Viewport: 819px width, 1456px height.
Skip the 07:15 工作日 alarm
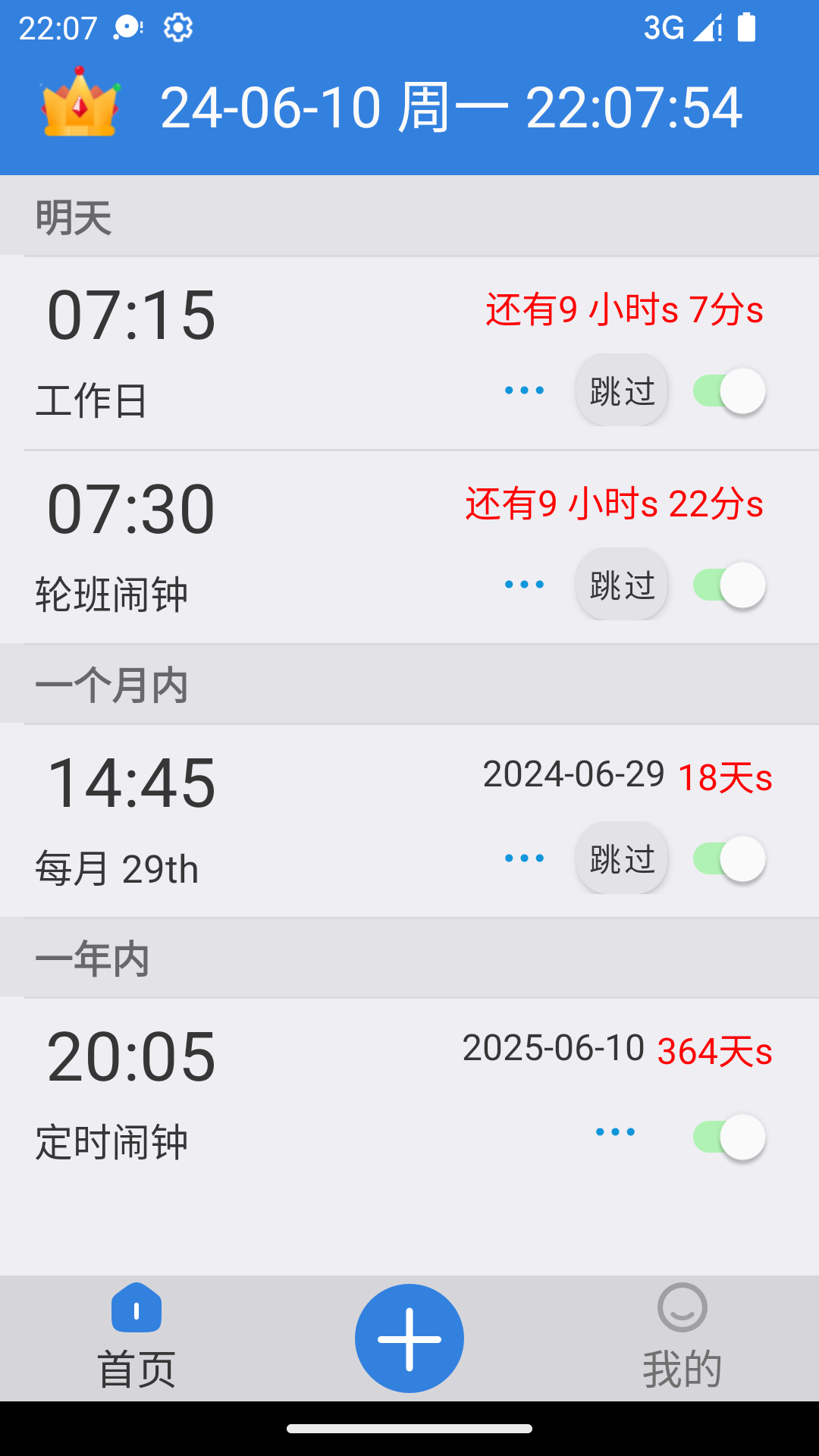coord(622,391)
